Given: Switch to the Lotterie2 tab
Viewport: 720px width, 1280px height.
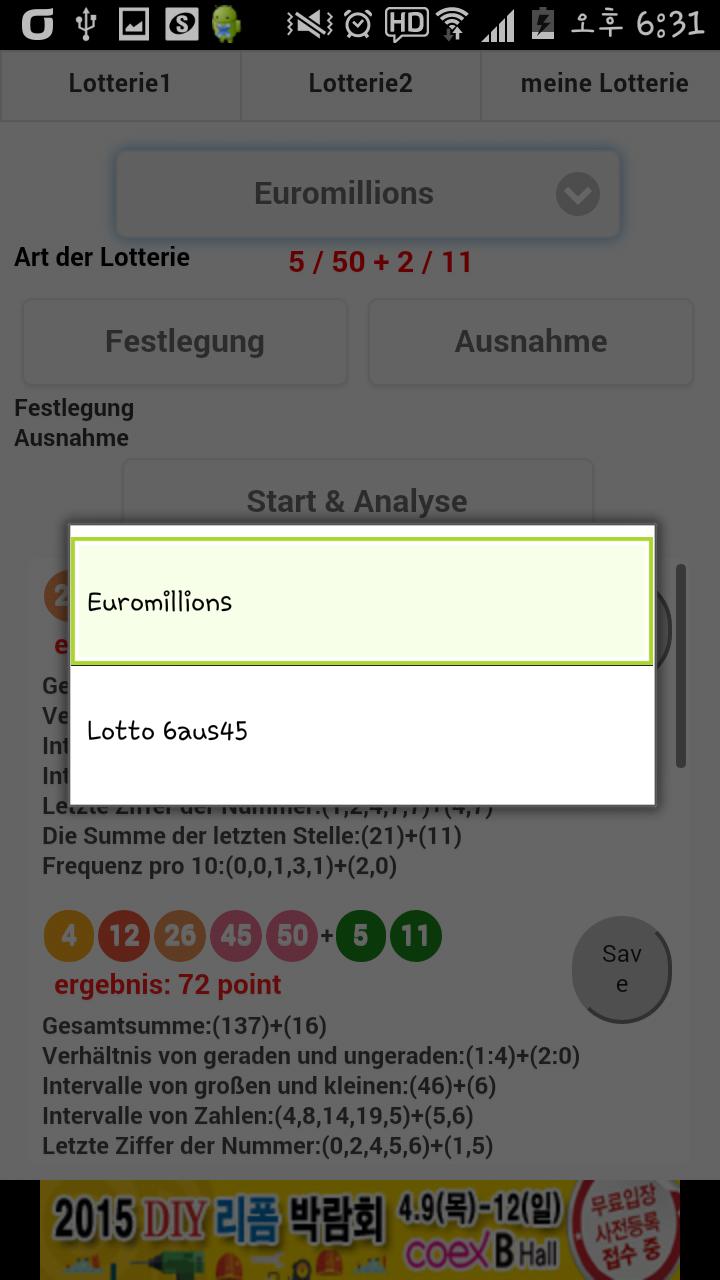Looking at the screenshot, I should tap(360, 84).
